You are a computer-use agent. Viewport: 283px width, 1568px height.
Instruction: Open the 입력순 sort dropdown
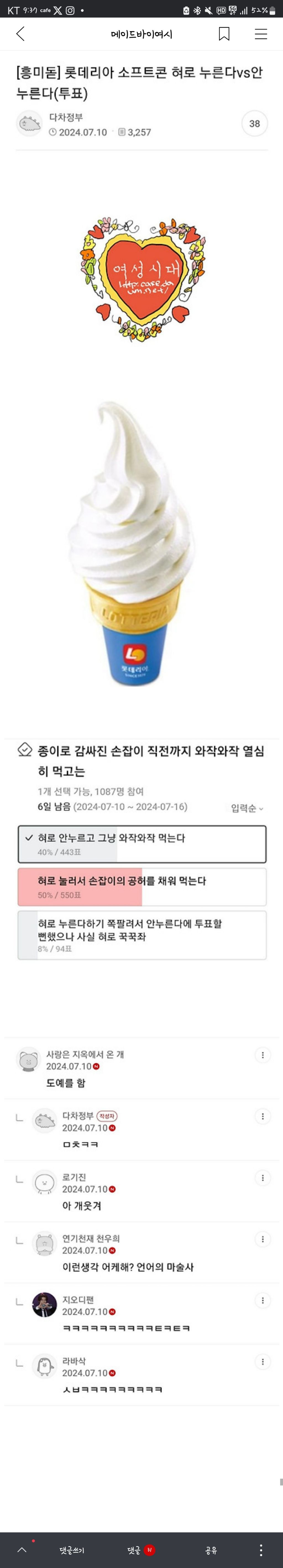tap(247, 808)
